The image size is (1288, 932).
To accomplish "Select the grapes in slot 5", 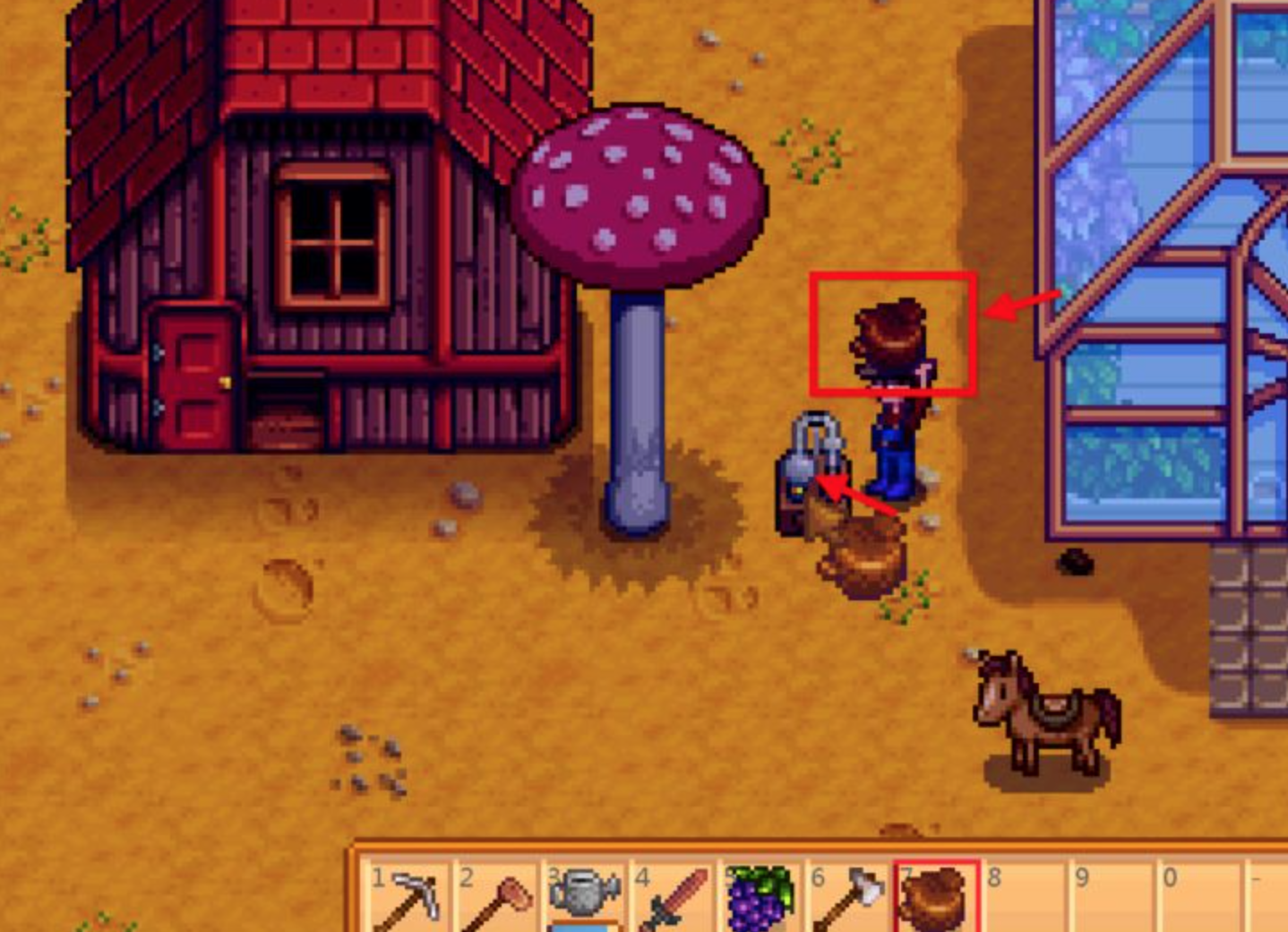I will click(x=760, y=899).
